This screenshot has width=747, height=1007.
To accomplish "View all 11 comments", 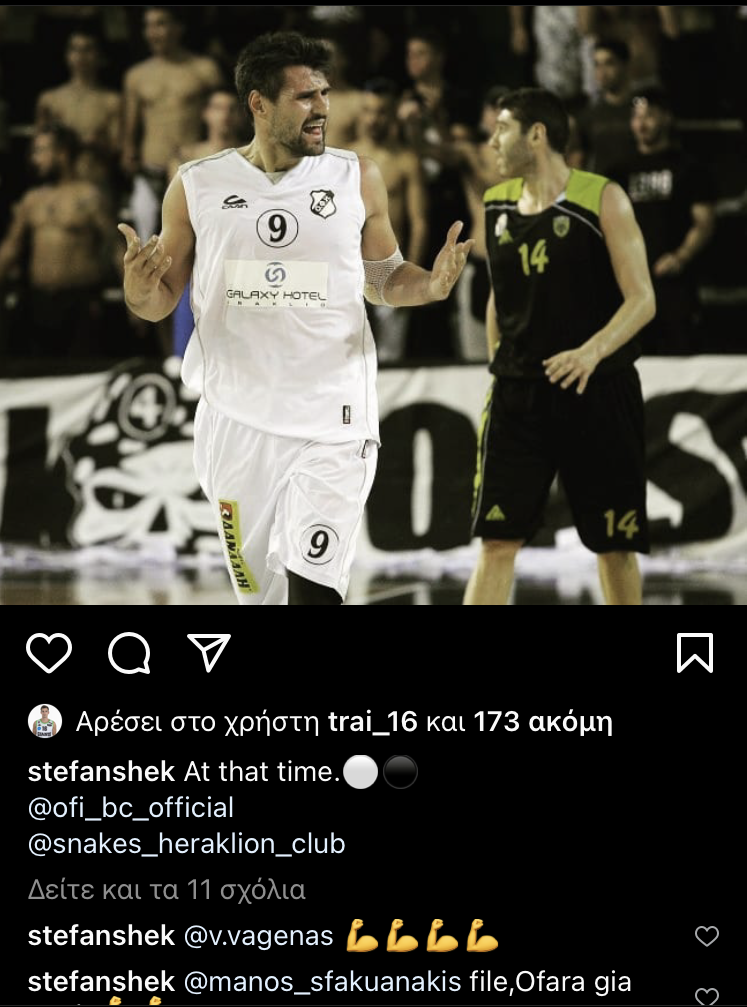I will click(166, 889).
